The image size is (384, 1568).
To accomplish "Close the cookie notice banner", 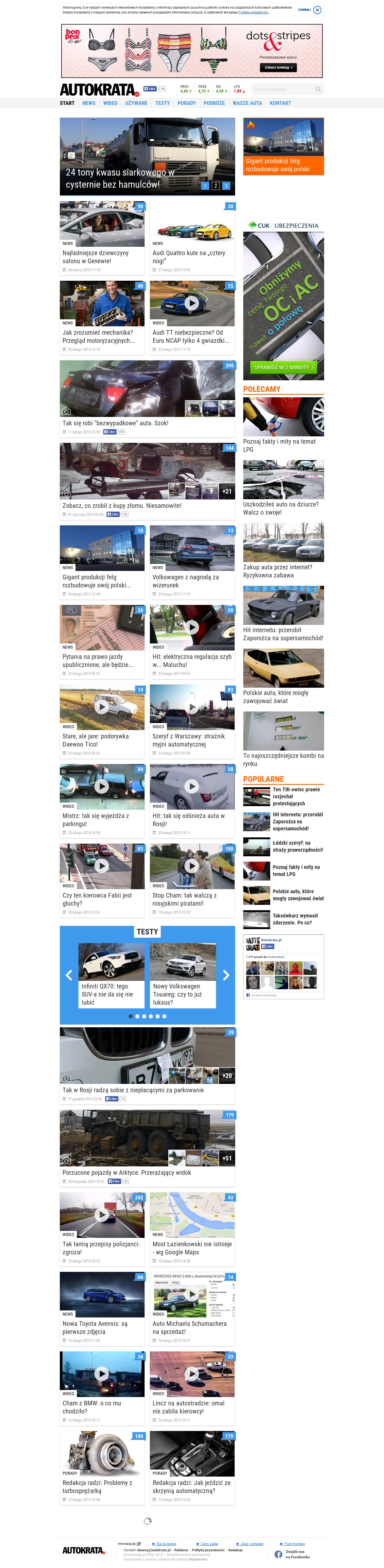I will [x=317, y=10].
